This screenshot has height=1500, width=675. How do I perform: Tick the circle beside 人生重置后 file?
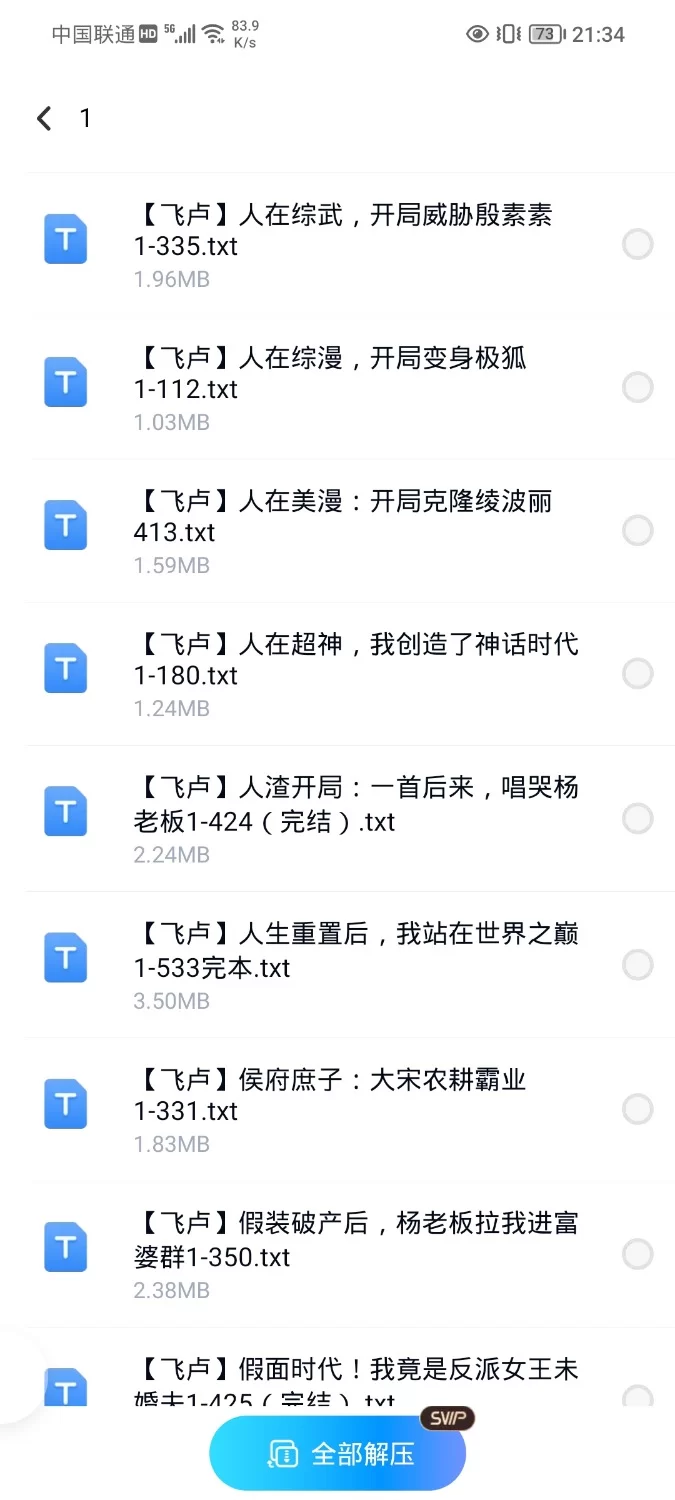coord(638,965)
